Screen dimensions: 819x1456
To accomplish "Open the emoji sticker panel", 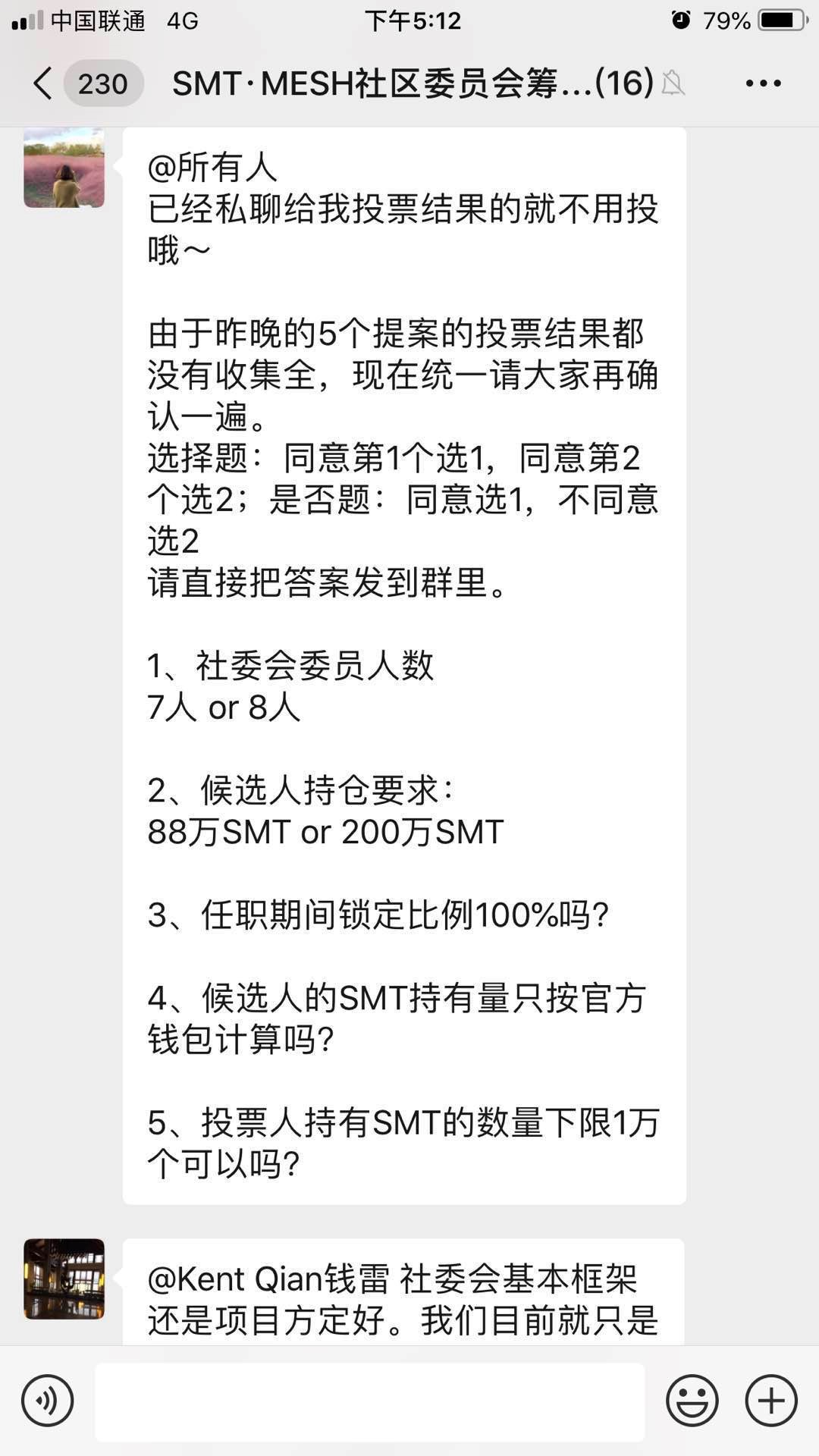I will point(692,1401).
